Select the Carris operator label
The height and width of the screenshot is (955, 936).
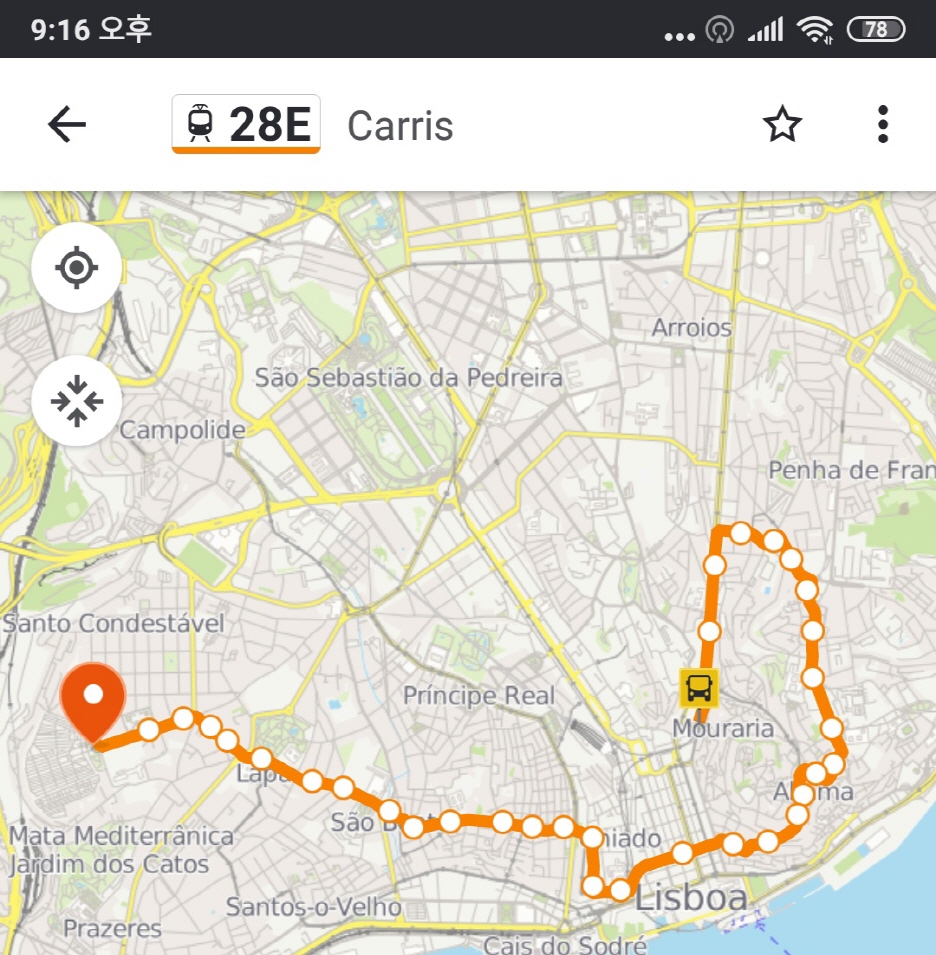click(399, 126)
